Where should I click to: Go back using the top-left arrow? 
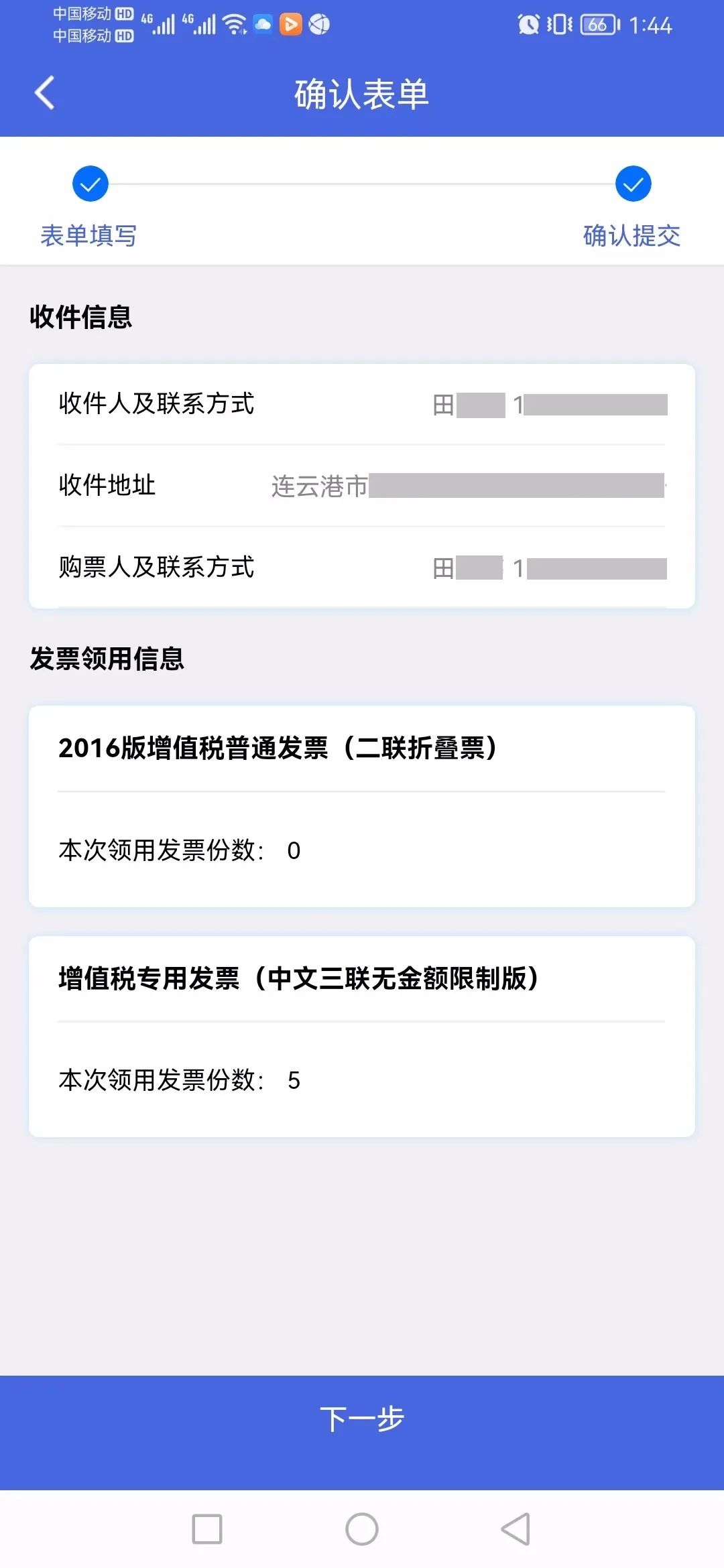[x=44, y=92]
